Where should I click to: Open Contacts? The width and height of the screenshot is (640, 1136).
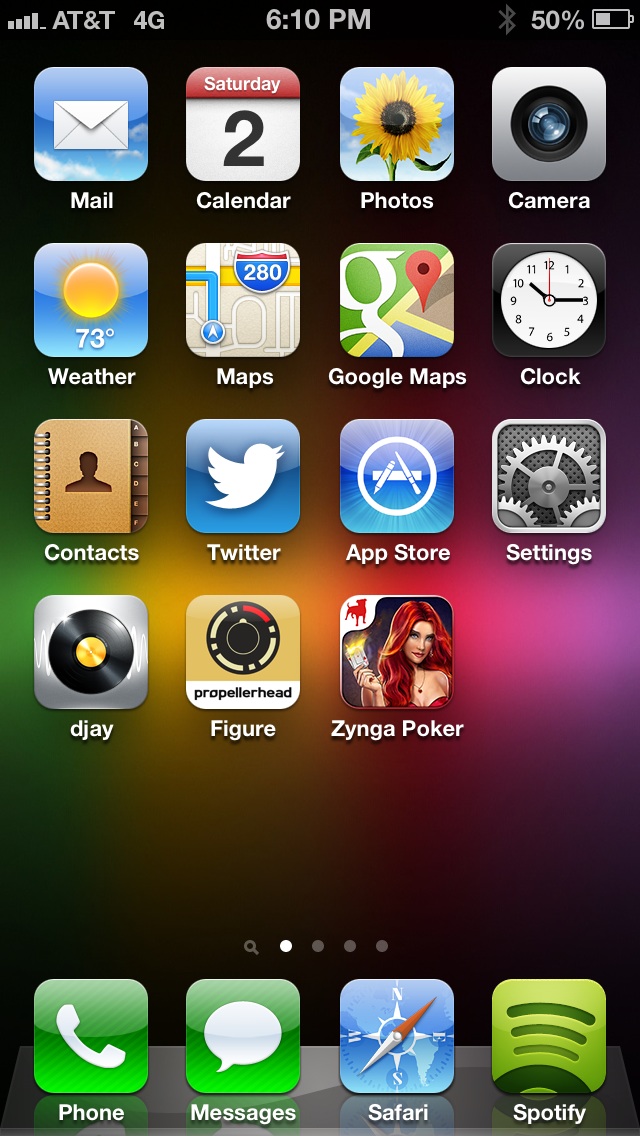coord(91,476)
